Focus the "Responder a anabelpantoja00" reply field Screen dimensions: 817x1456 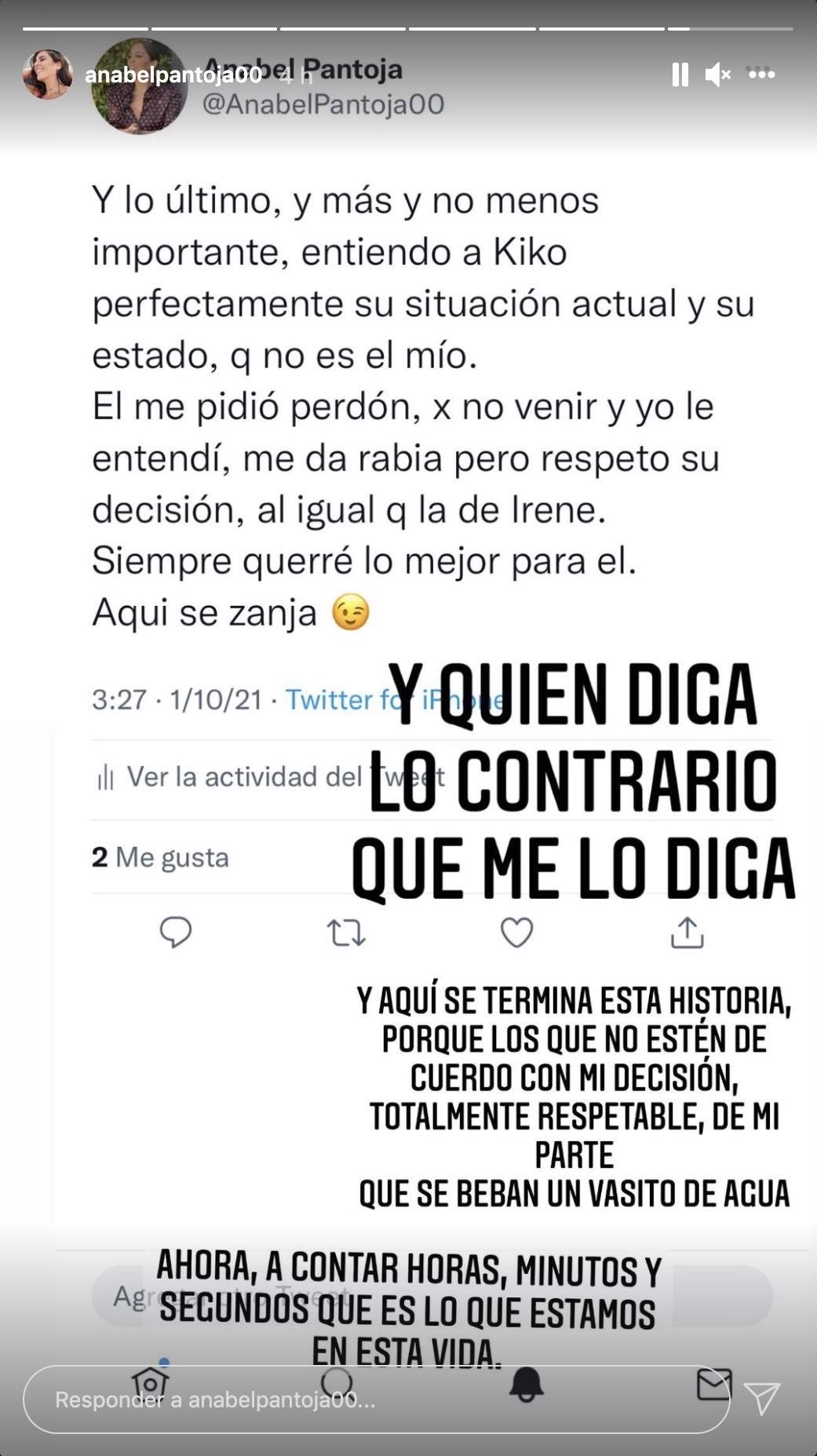pyautogui.click(x=375, y=1399)
